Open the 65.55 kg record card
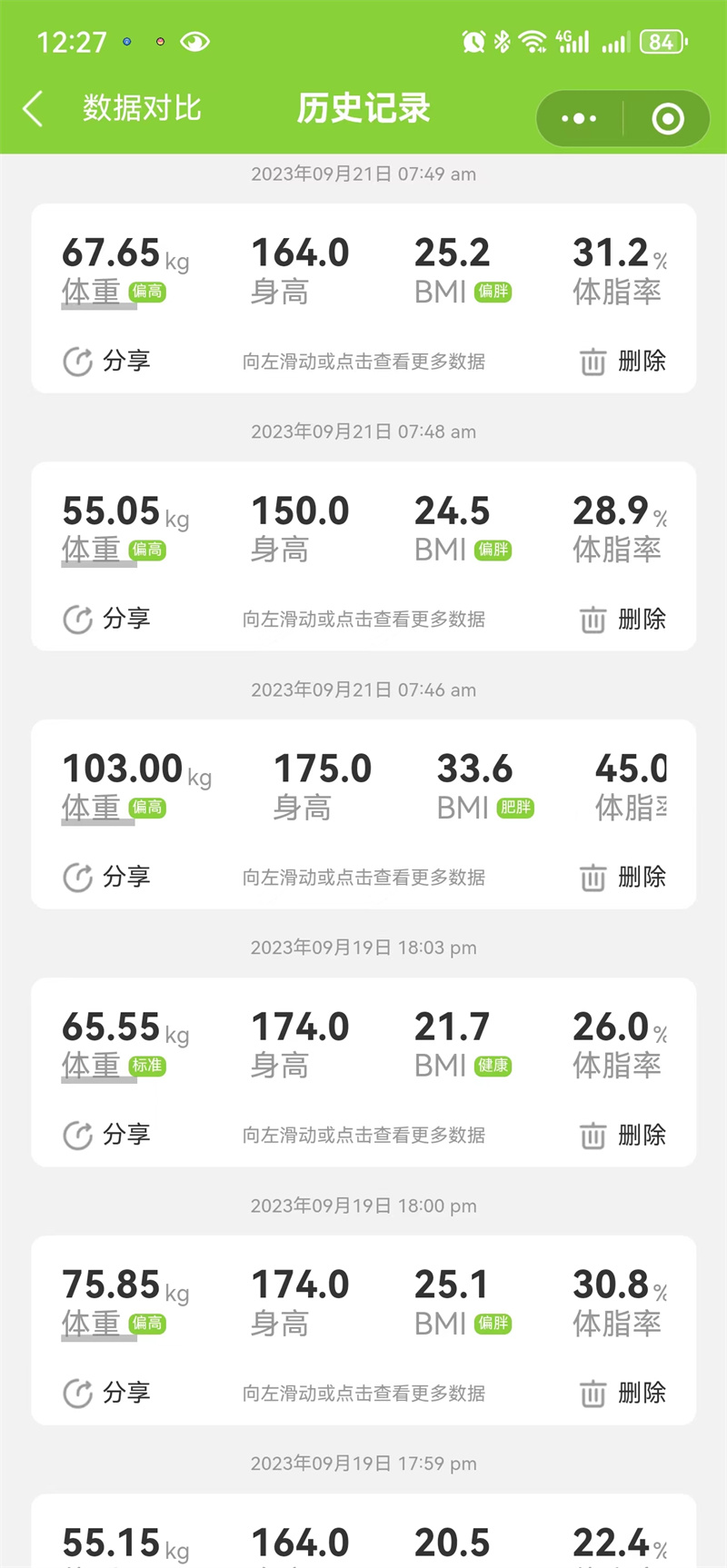Screen dimensions: 727x1568 pos(363,1072)
